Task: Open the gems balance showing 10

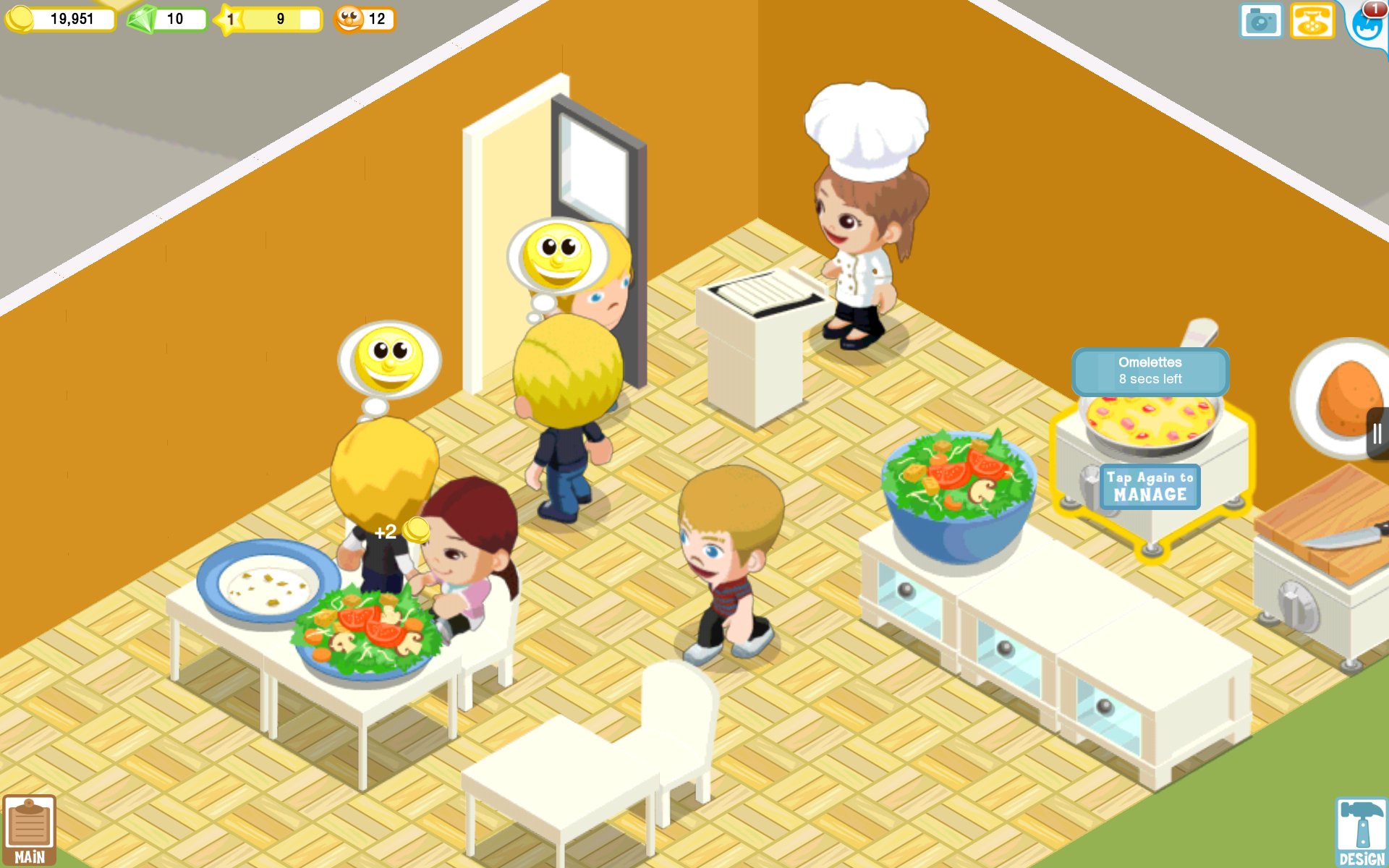Action: [168, 19]
